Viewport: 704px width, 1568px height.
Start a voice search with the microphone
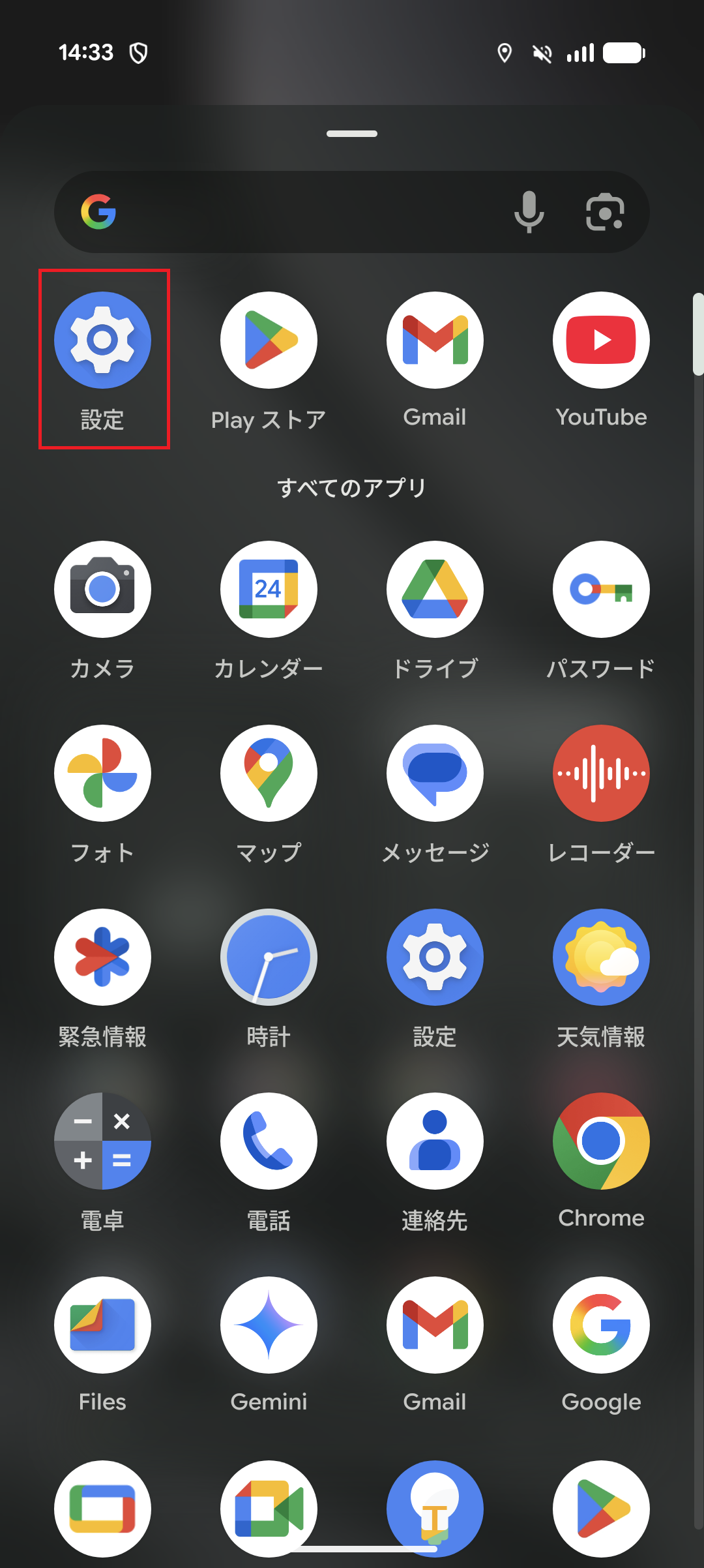pyautogui.click(x=529, y=211)
